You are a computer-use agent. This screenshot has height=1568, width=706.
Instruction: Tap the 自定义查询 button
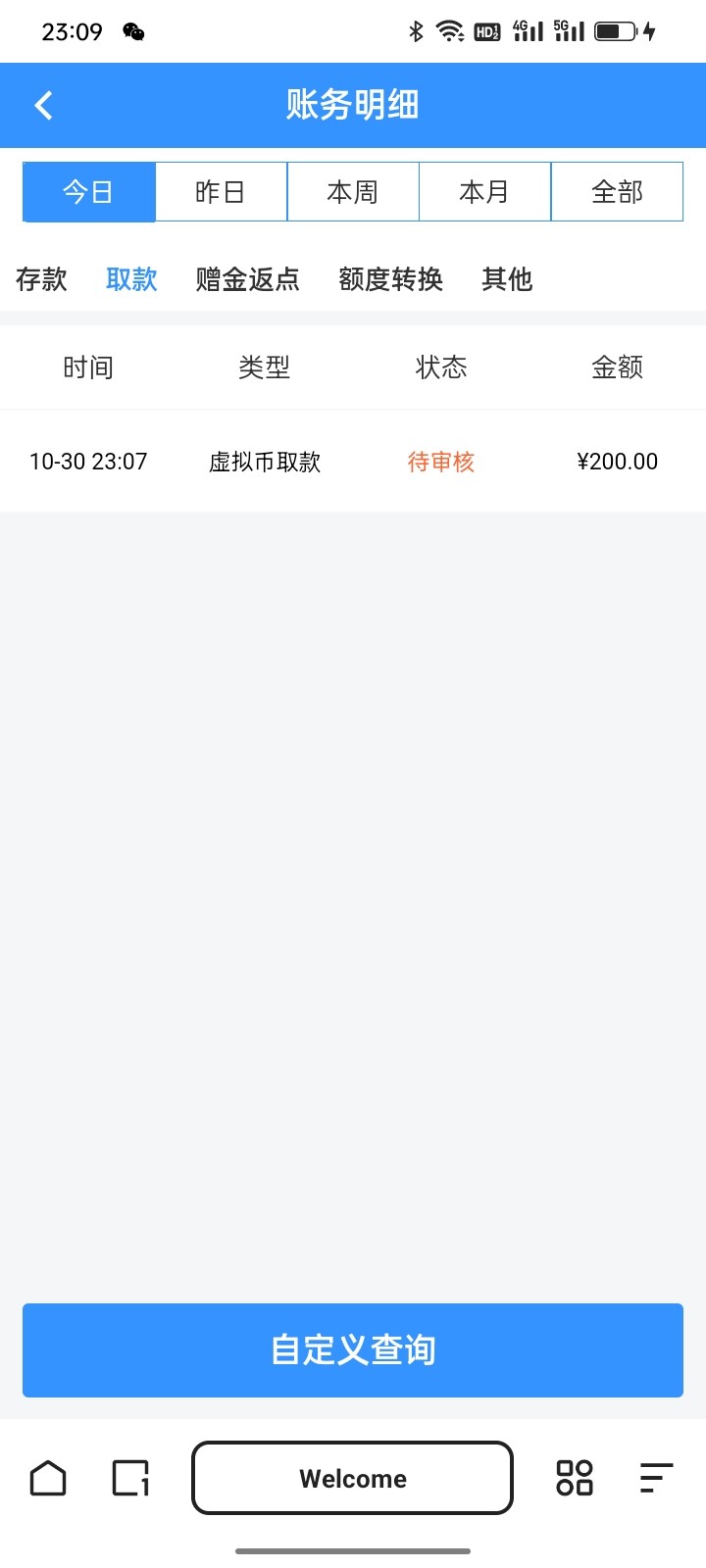(x=353, y=1349)
